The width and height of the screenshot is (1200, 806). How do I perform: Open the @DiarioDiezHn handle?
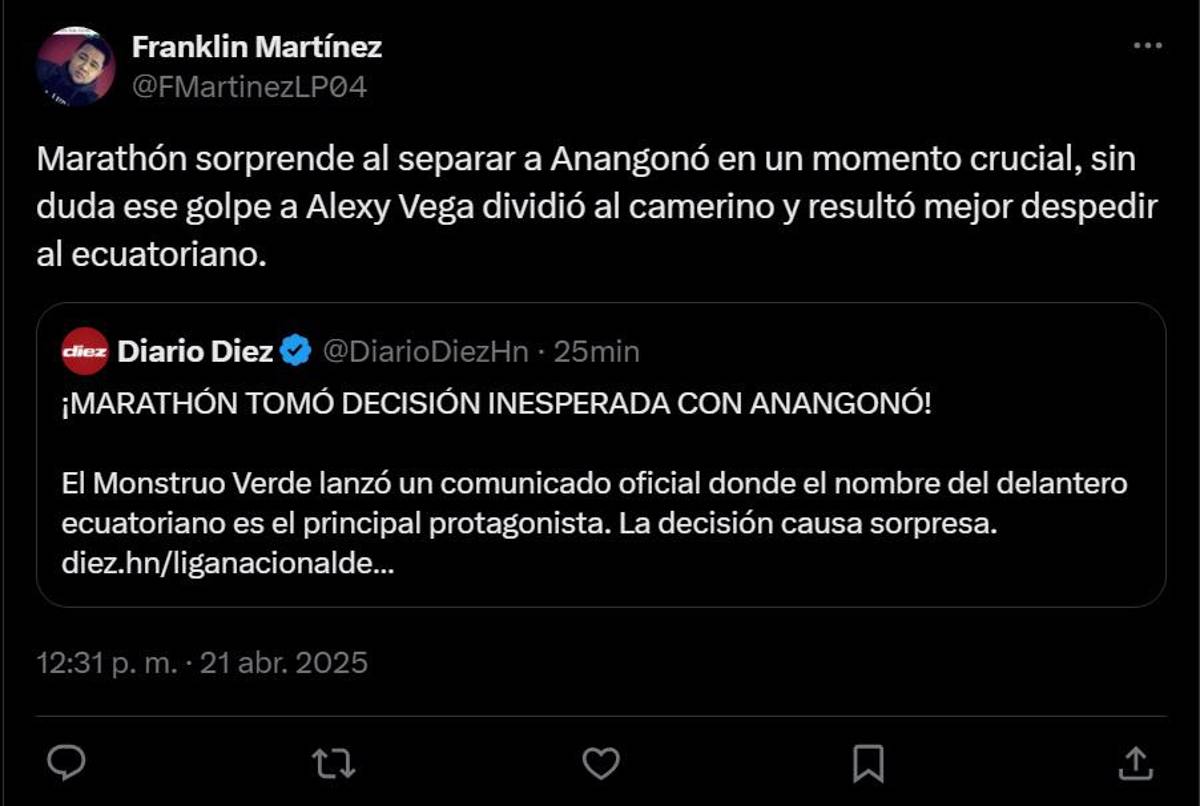tap(424, 352)
